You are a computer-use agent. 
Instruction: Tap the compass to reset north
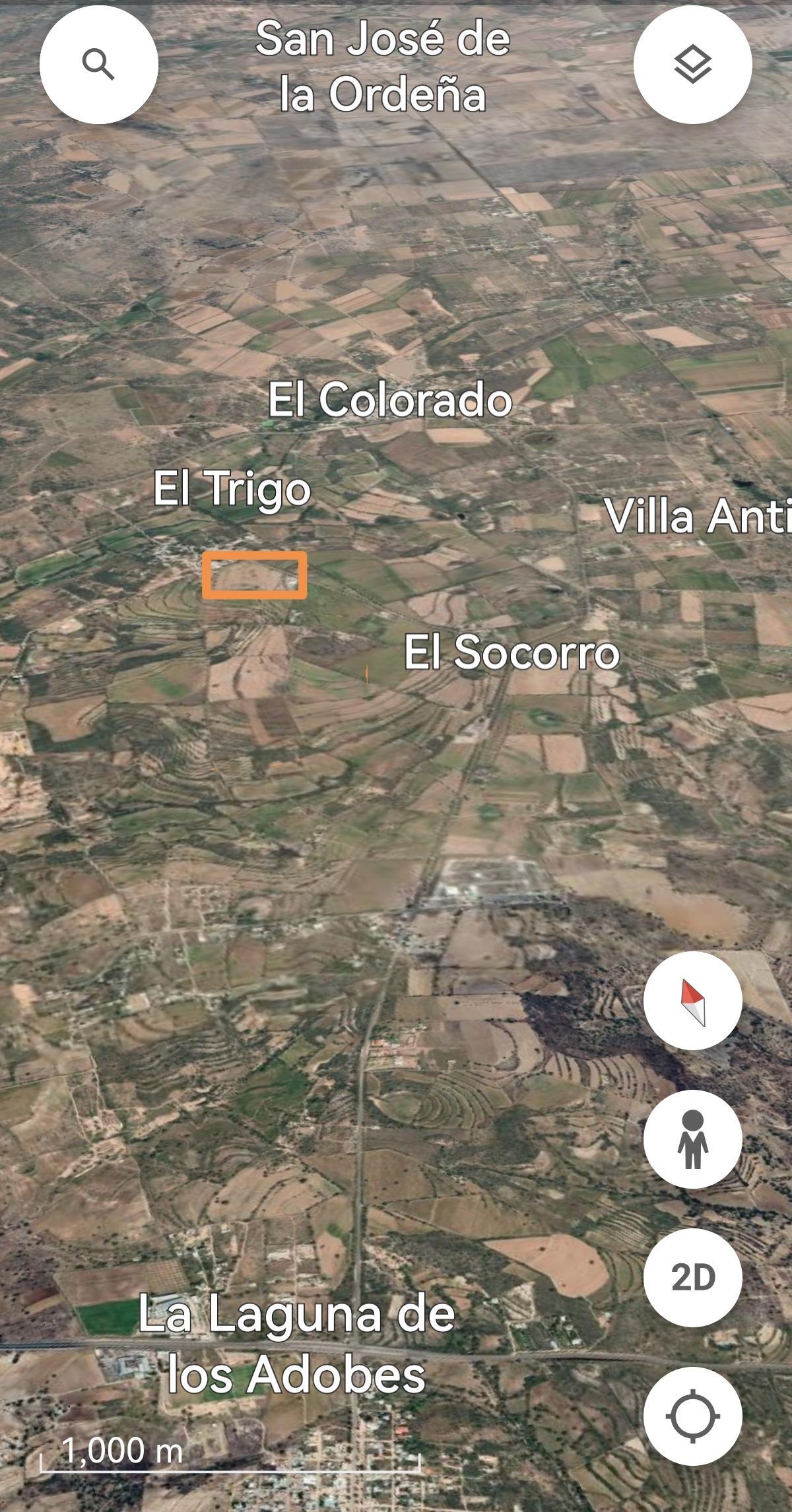[692, 1001]
